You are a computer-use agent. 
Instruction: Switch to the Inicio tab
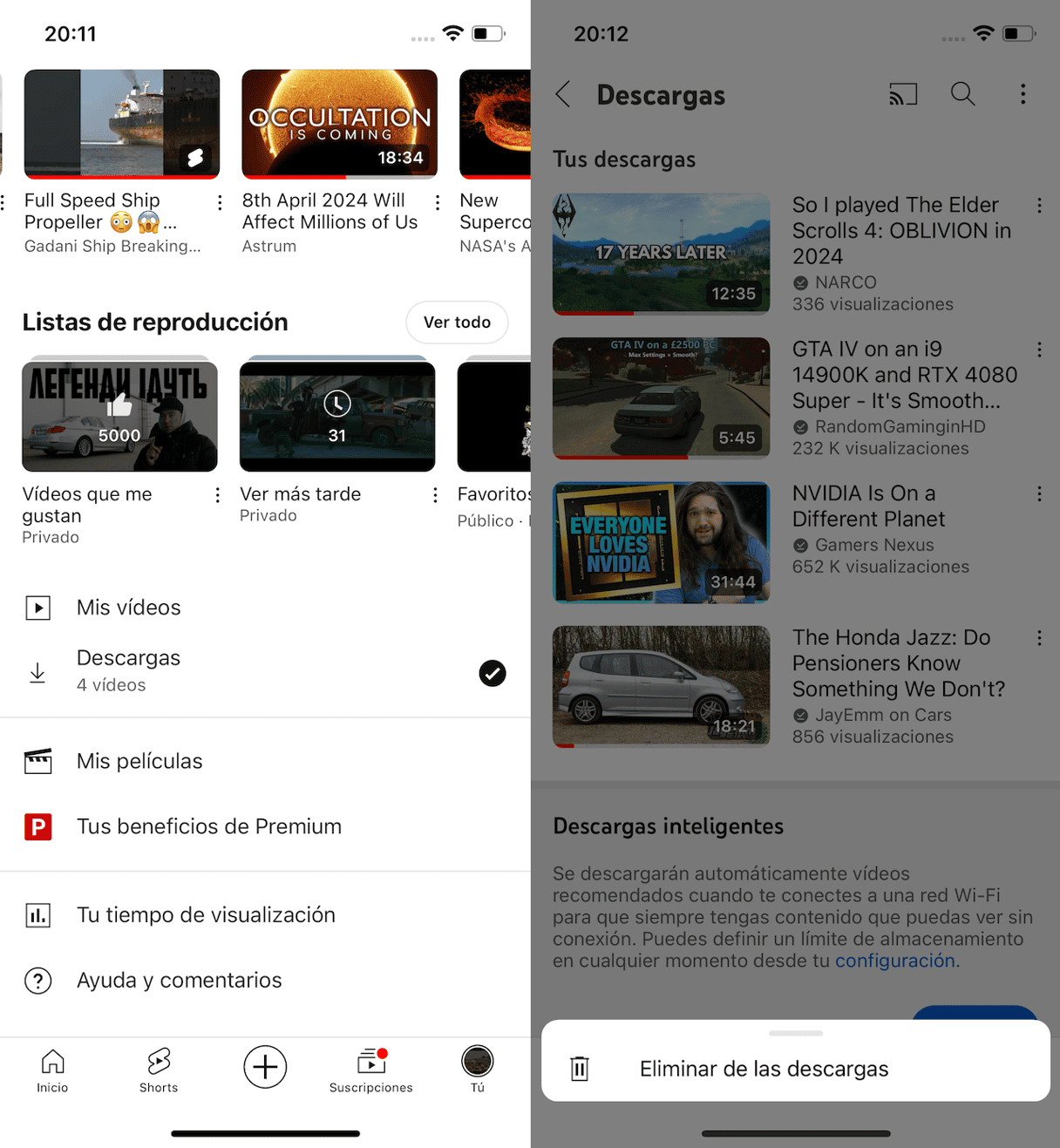point(52,1070)
